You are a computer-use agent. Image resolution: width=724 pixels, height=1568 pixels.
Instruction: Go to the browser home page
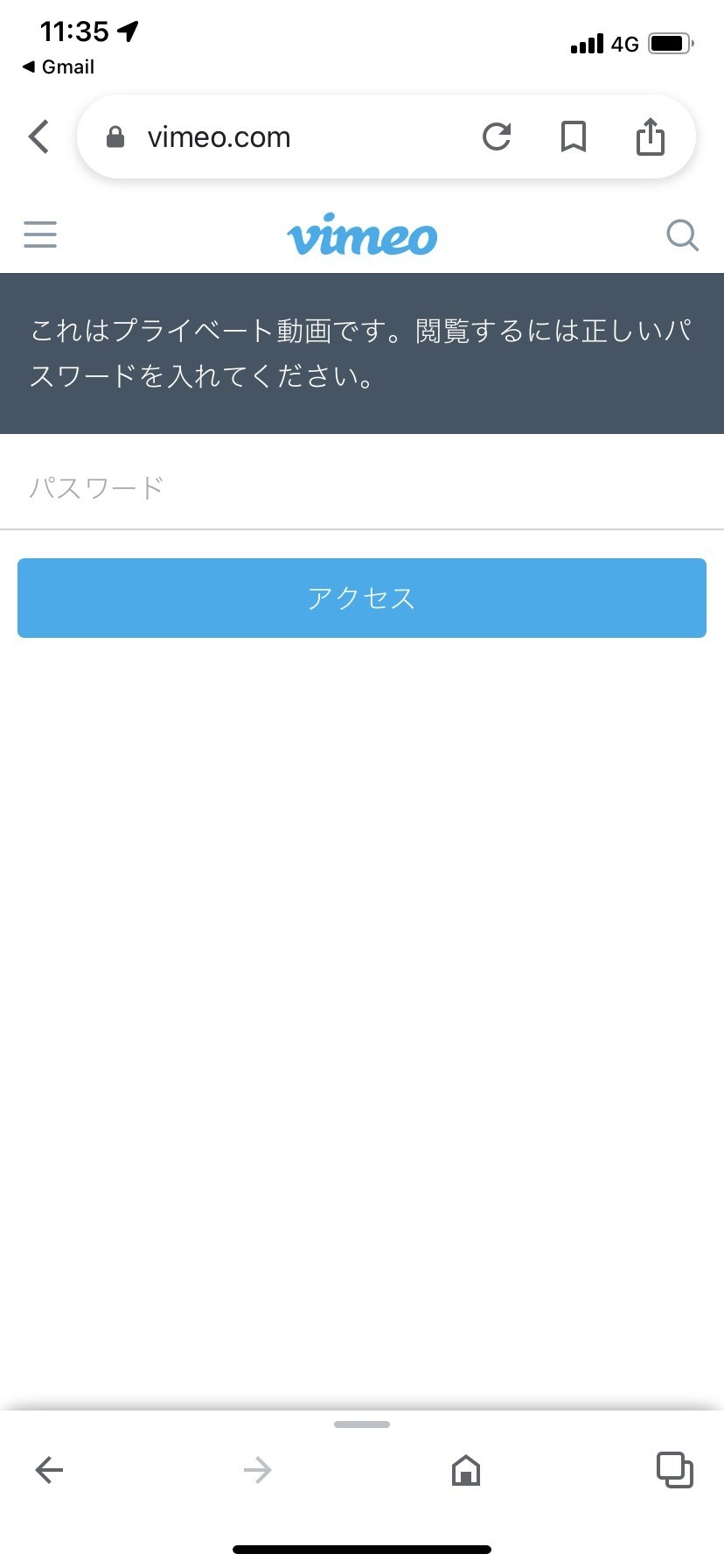tap(466, 1470)
